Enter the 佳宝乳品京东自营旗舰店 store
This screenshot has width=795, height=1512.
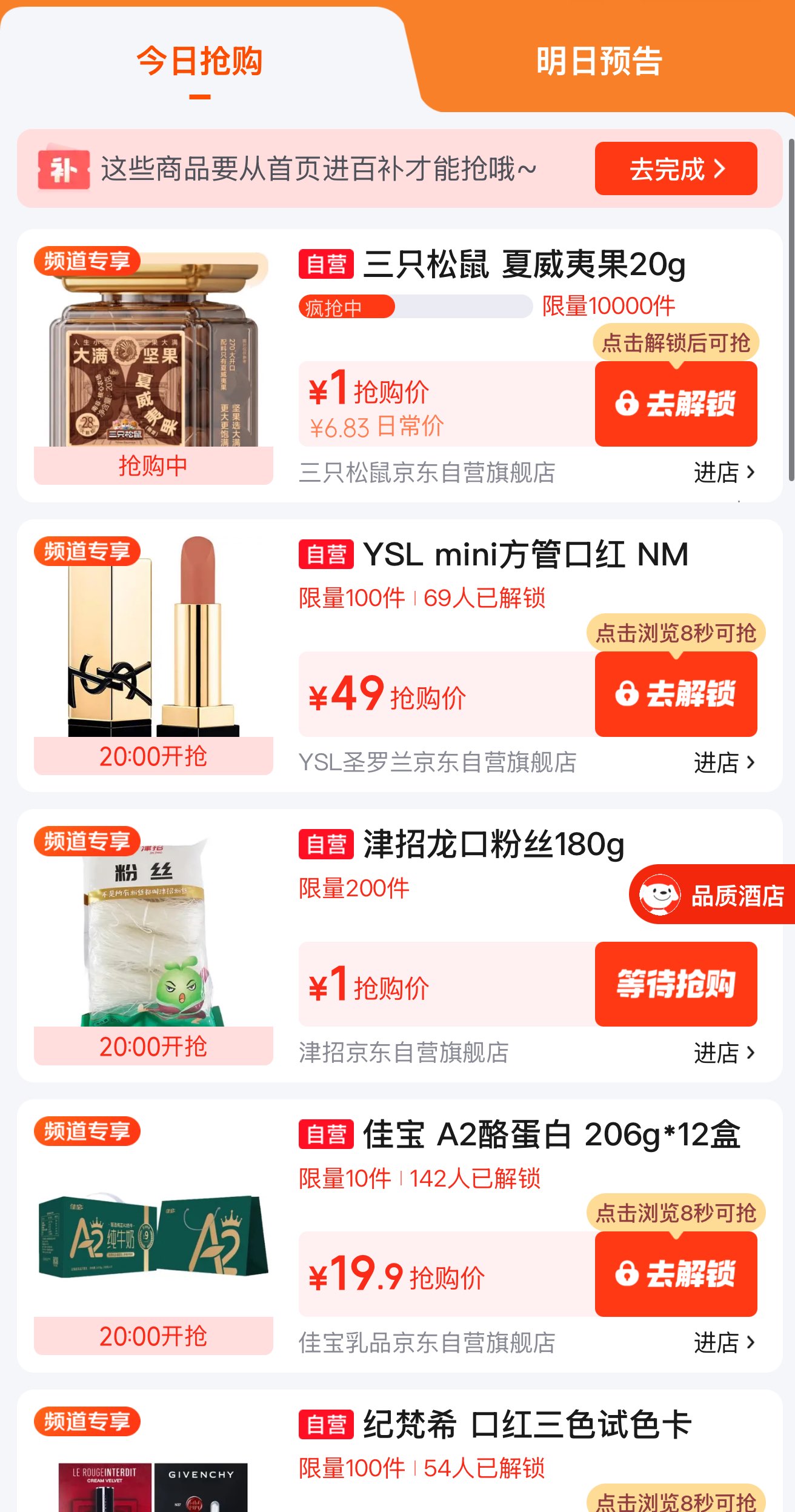pos(724,1343)
